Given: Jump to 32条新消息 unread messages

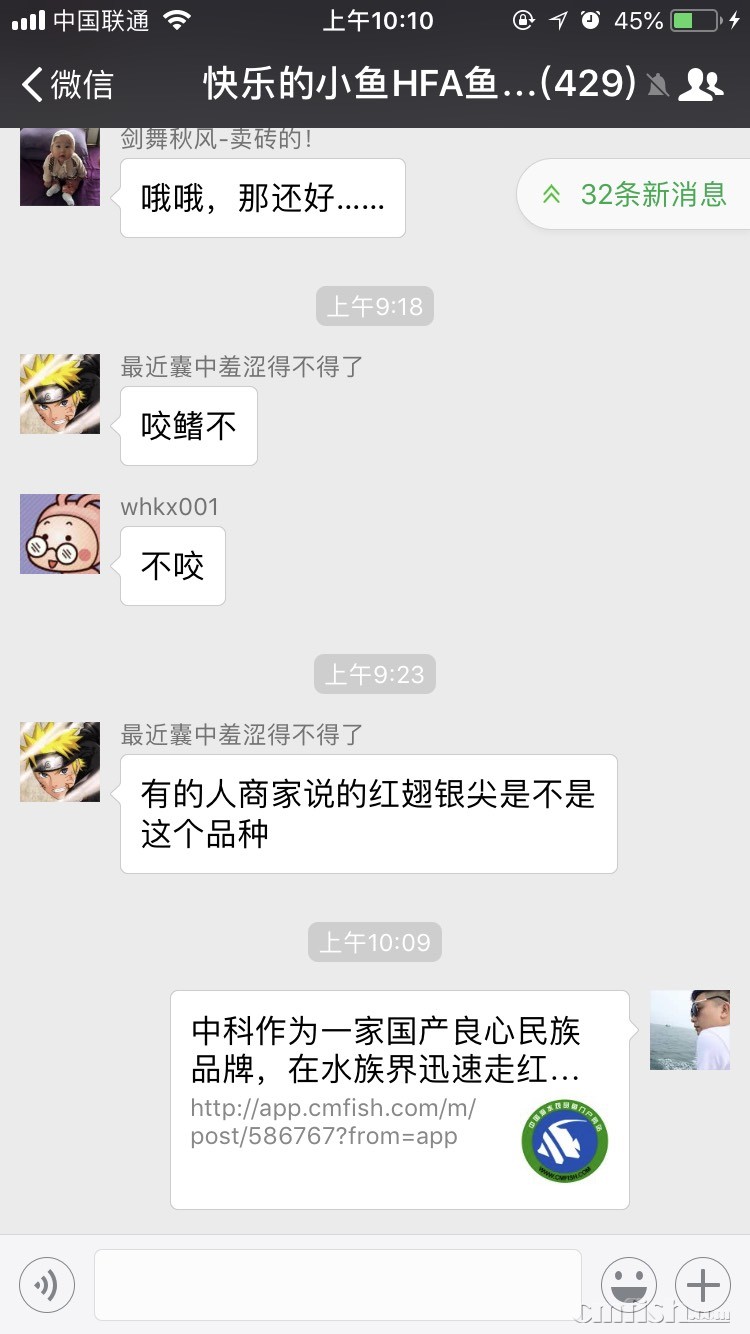Looking at the screenshot, I should click(634, 194).
